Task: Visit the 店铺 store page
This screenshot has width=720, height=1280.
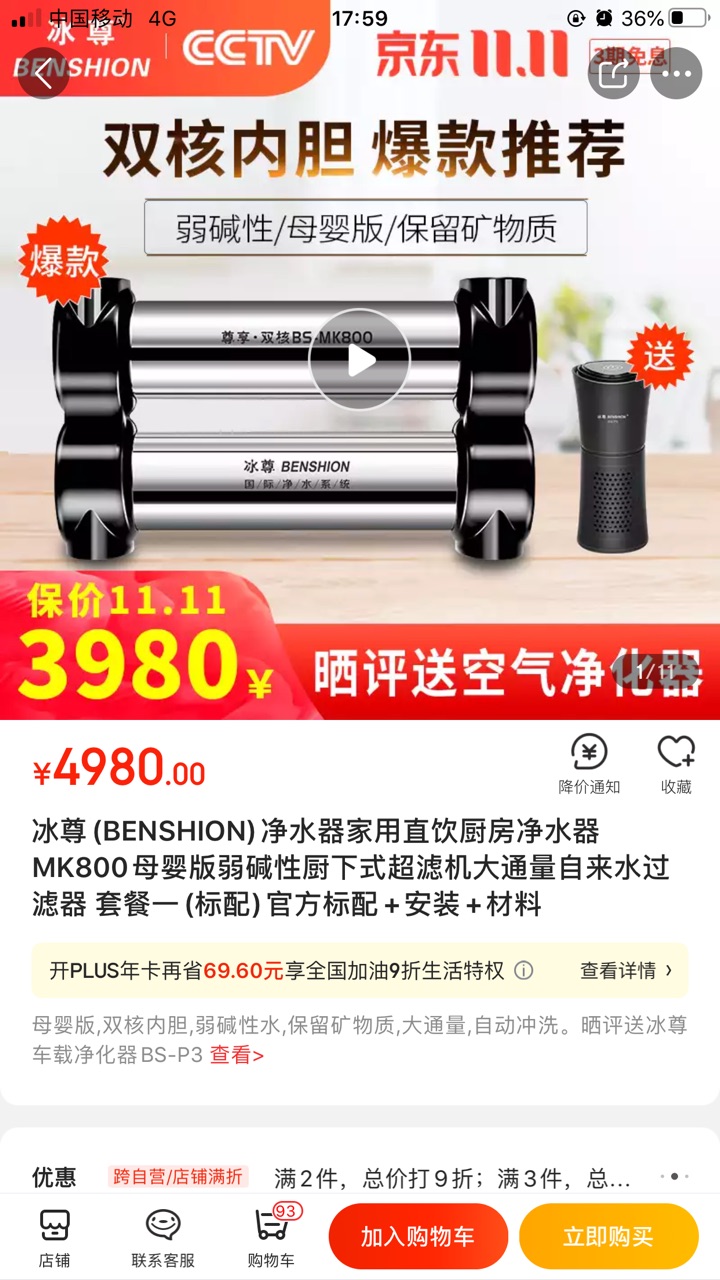Action: [55, 1238]
